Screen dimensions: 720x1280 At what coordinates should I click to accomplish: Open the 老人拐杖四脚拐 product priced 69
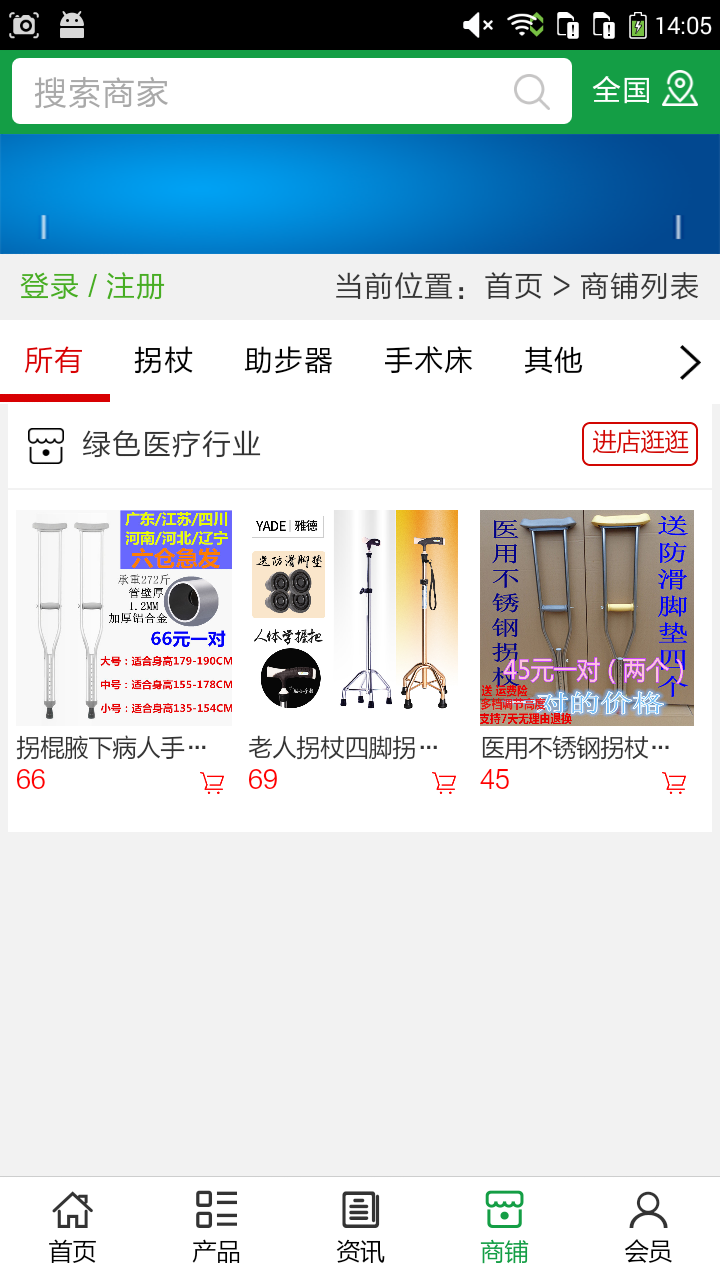point(355,618)
